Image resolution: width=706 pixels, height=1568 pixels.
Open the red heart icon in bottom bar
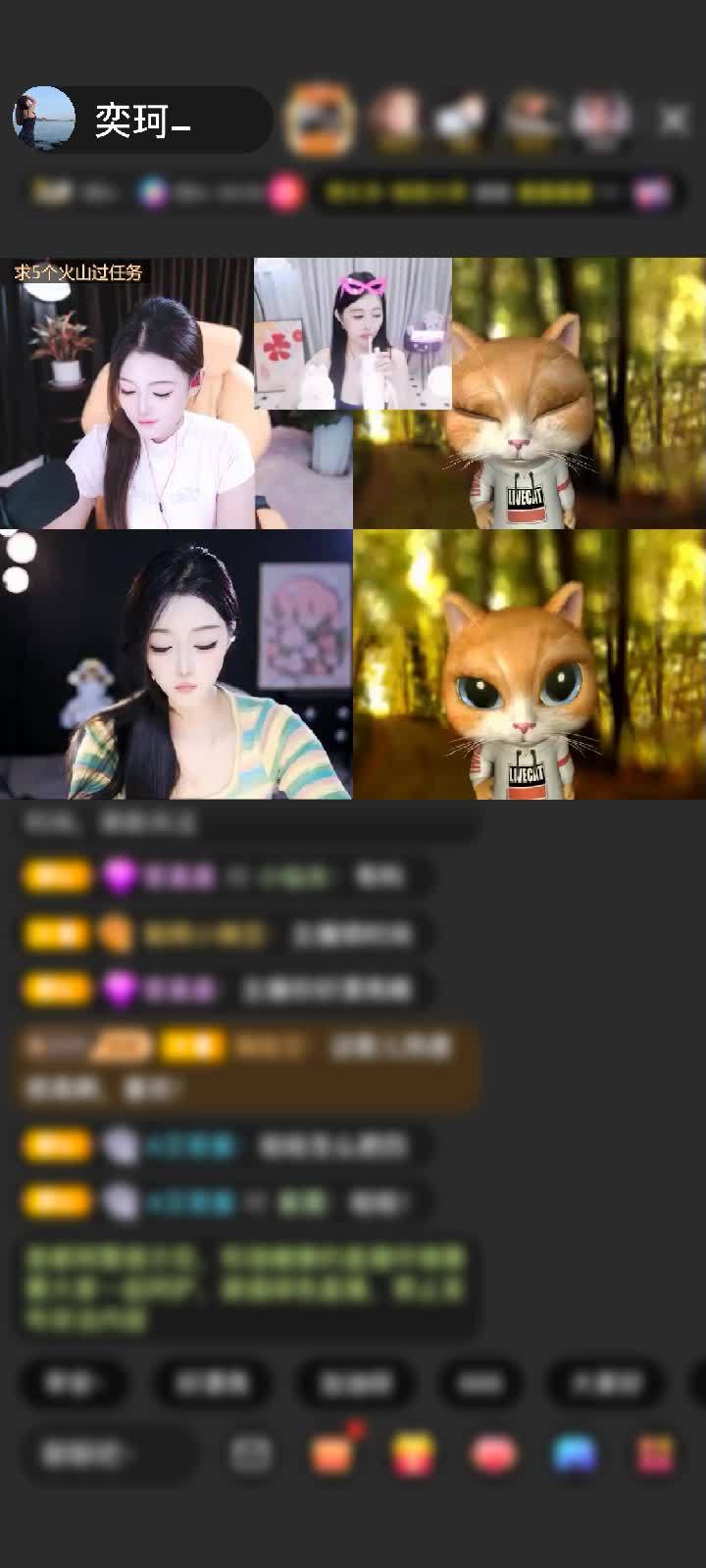(x=494, y=1454)
